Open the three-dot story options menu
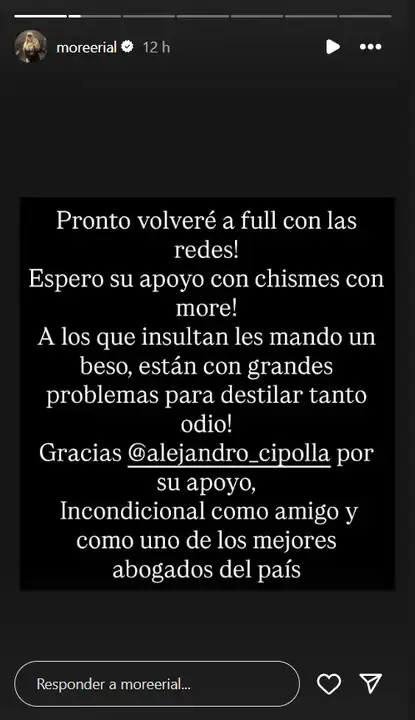This screenshot has width=415, height=720. click(370, 47)
